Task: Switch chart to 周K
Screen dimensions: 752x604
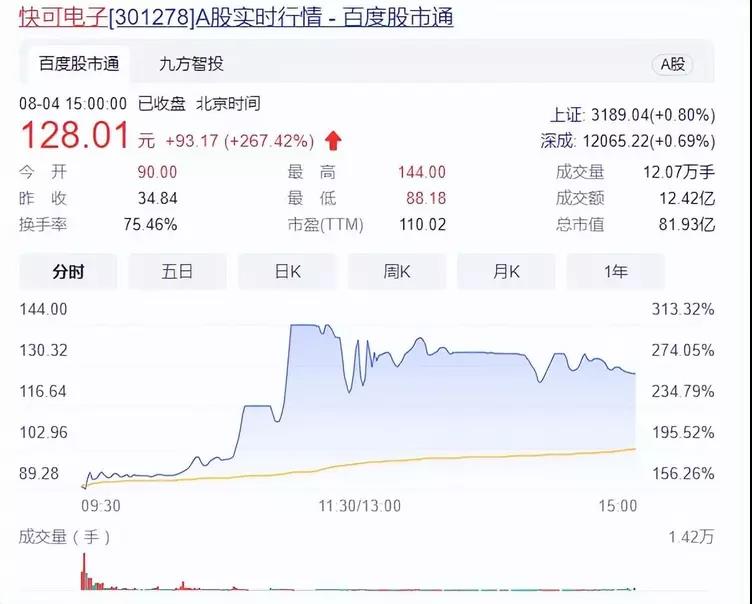Action: (396, 271)
